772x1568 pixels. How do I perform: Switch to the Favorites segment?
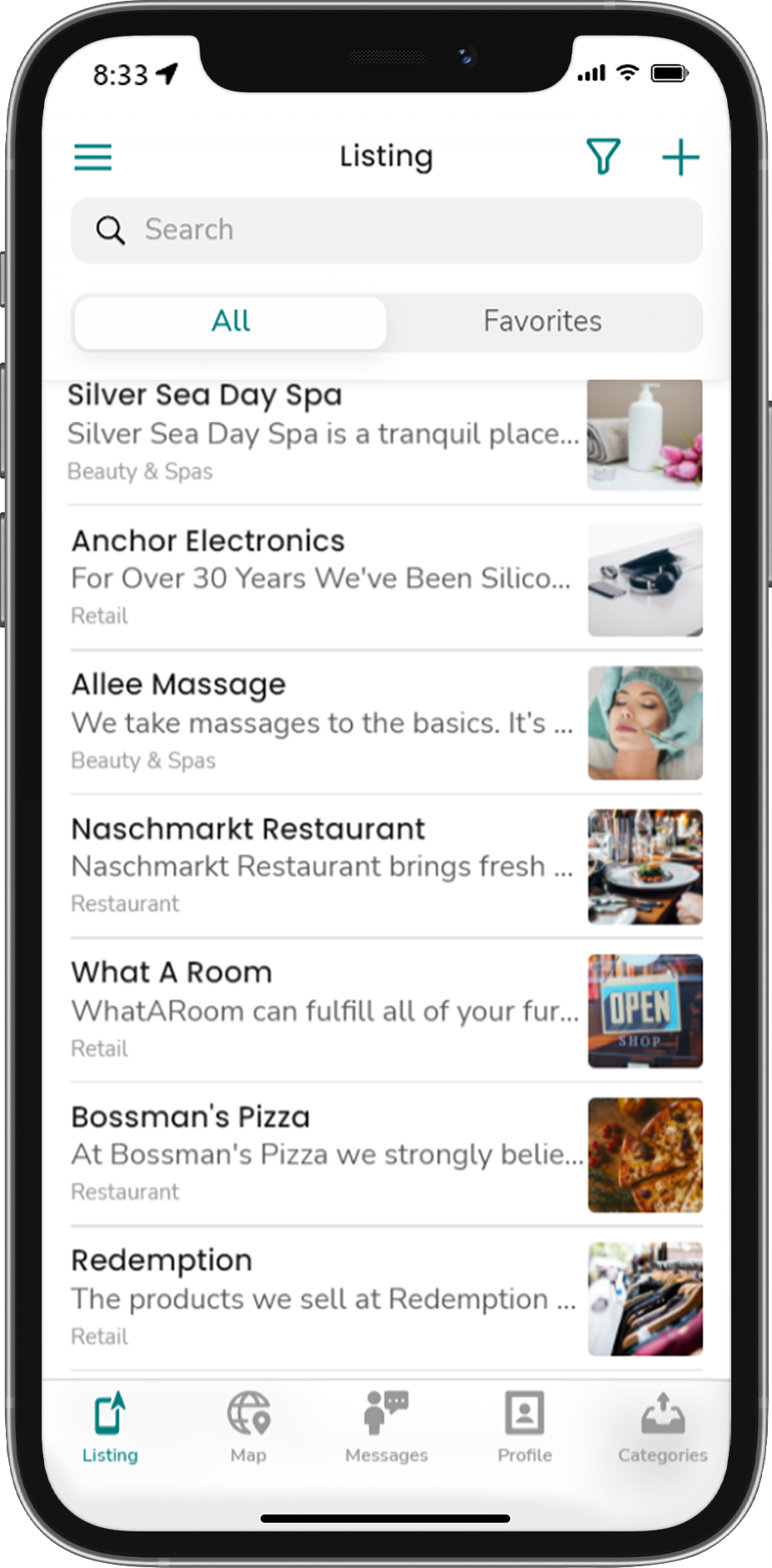coord(542,321)
